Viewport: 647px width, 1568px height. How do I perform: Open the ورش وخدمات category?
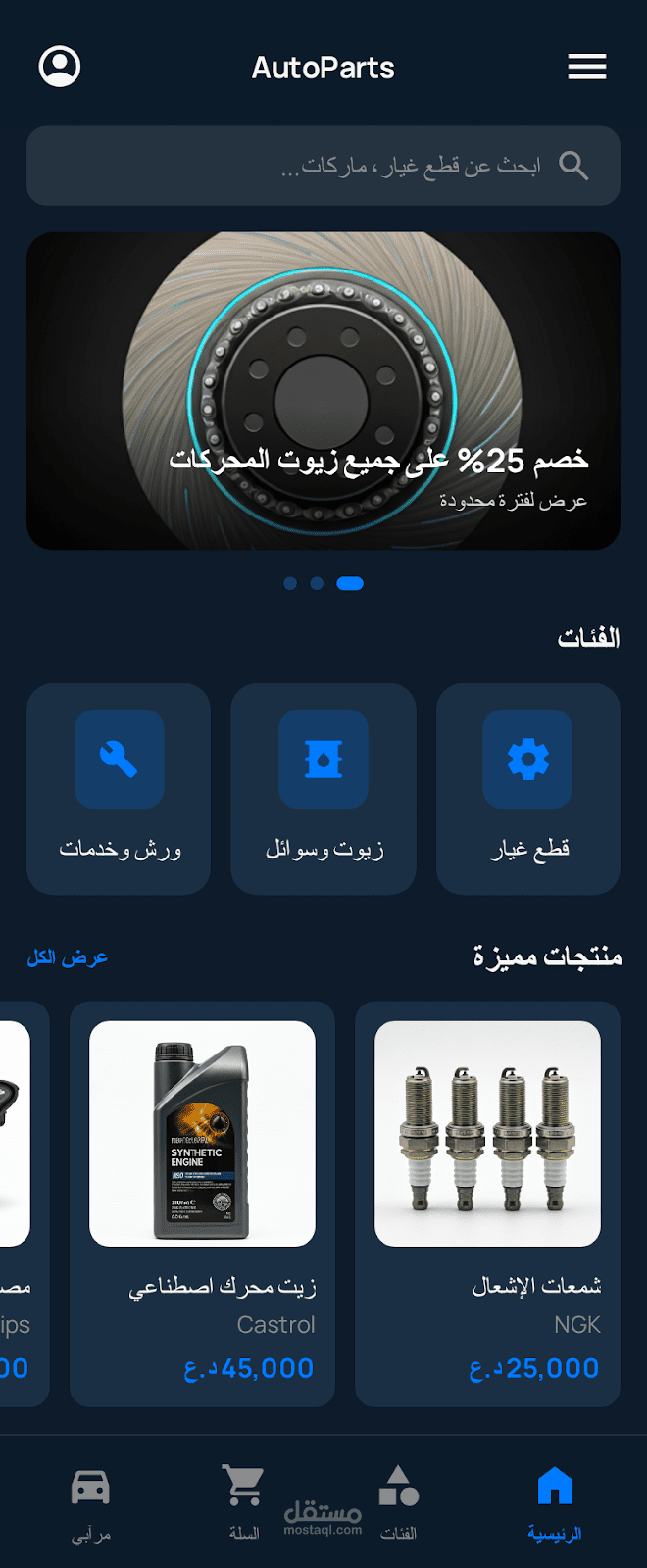(119, 789)
